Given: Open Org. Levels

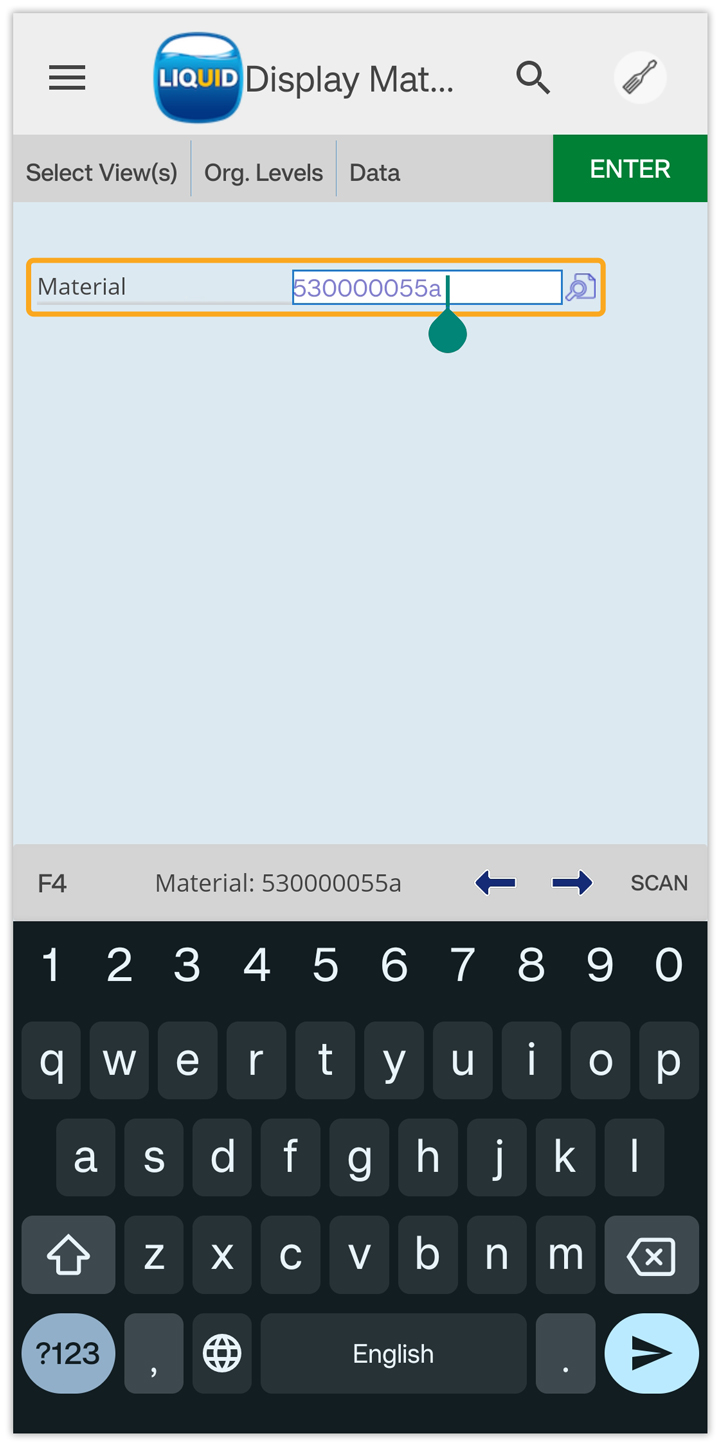Looking at the screenshot, I should click(264, 172).
